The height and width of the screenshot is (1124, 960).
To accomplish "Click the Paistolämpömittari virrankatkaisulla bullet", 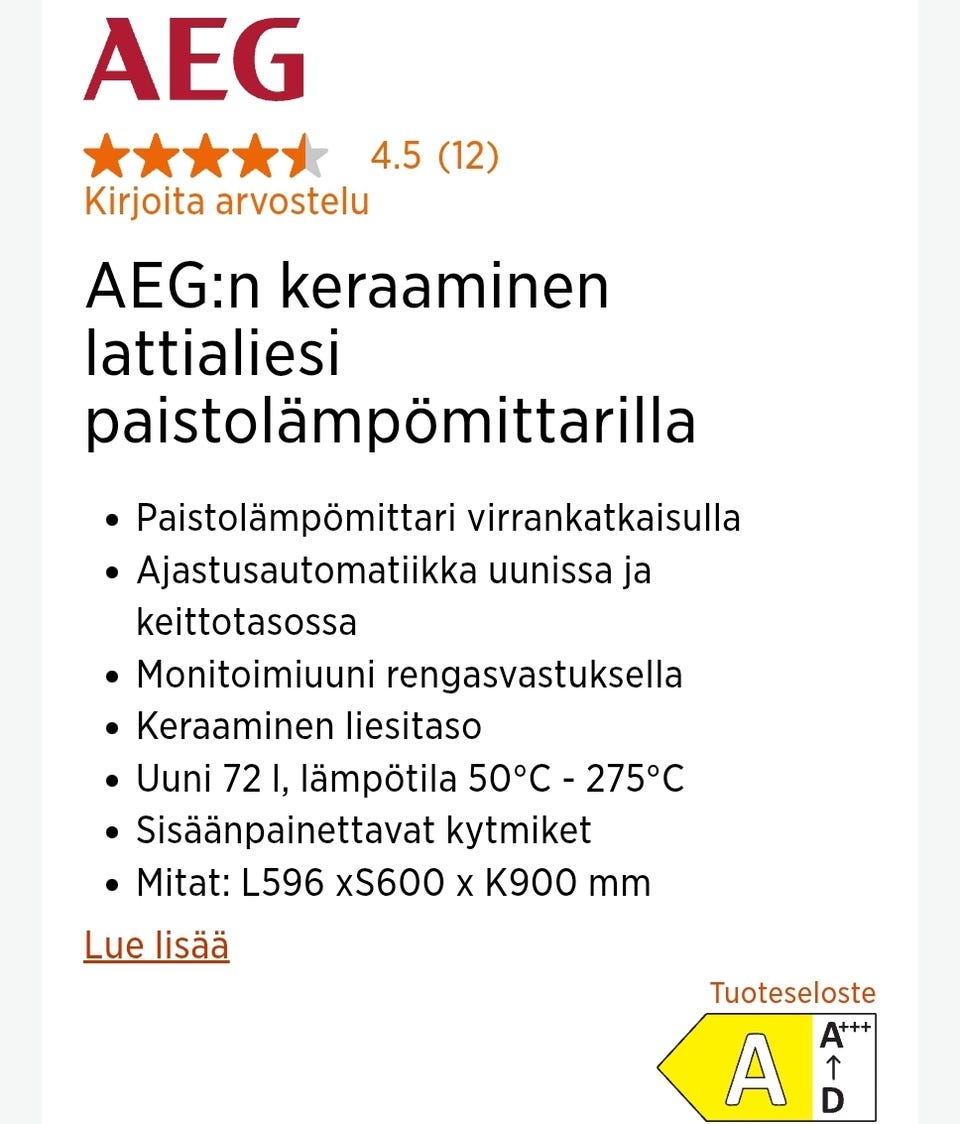I will (438, 518).
